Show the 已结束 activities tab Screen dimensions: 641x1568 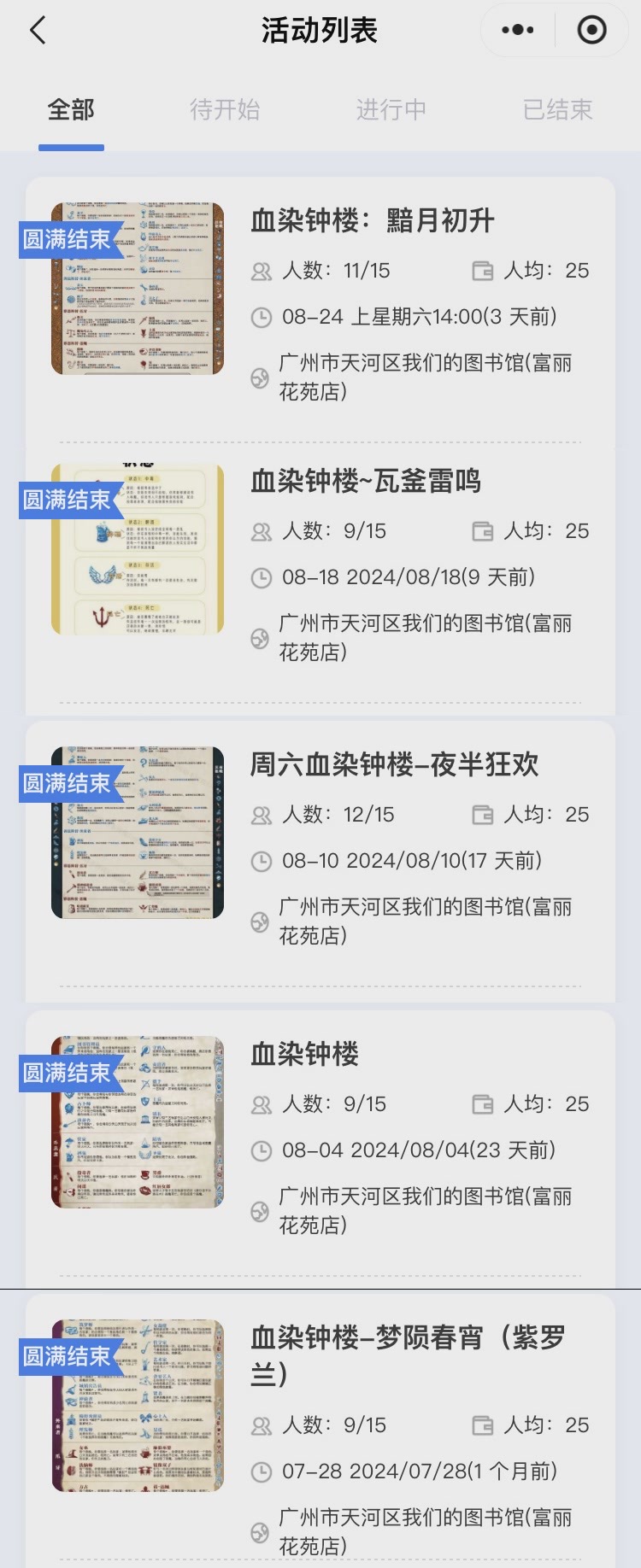pyautogui.click(x=557, y=110)
